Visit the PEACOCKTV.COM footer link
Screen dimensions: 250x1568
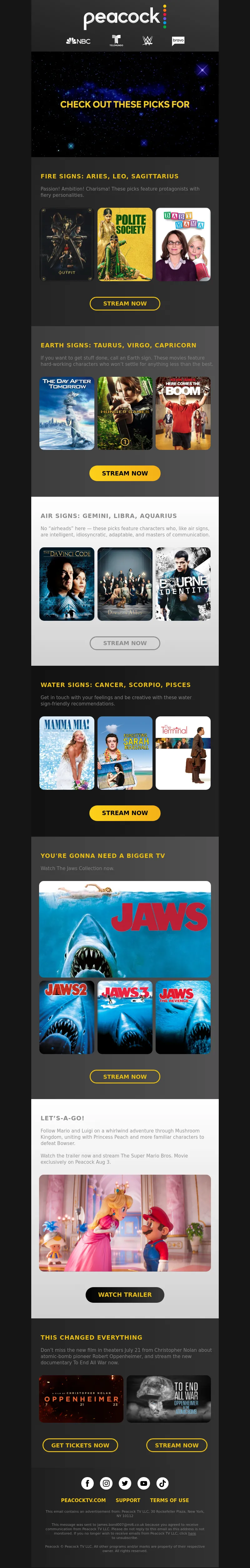point(83,1500)
